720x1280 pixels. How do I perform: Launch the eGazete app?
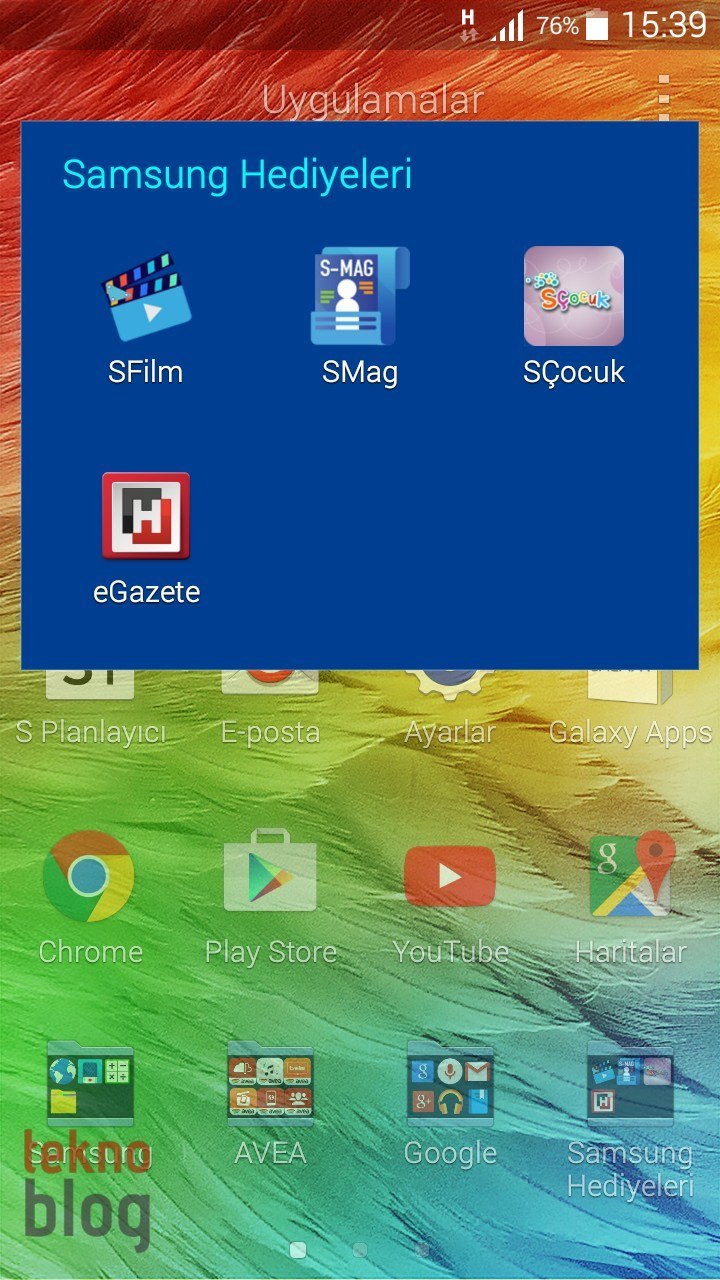[x=146, y=516]
